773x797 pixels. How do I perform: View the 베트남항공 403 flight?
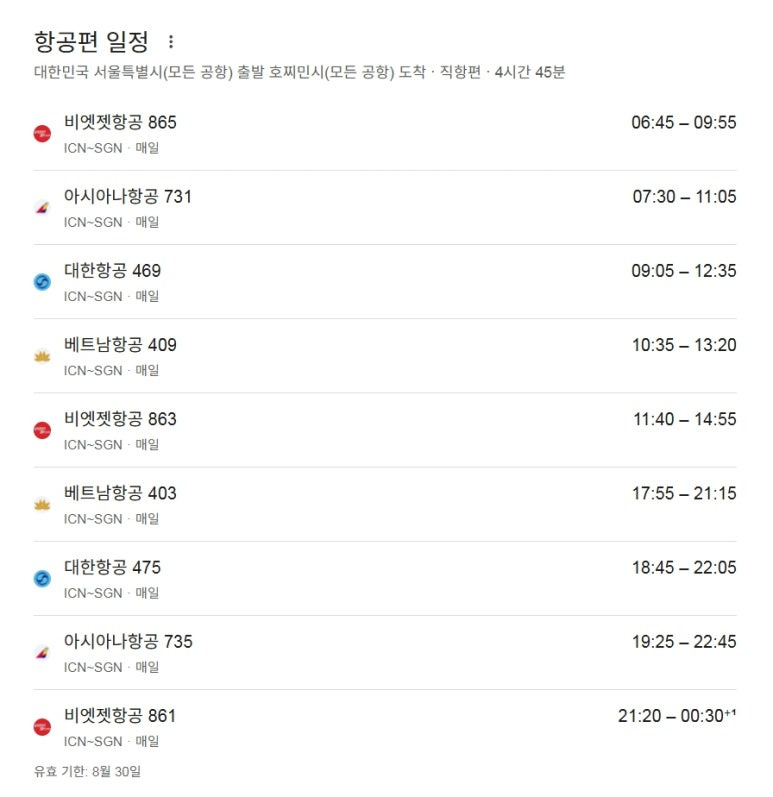coord(385,505)
